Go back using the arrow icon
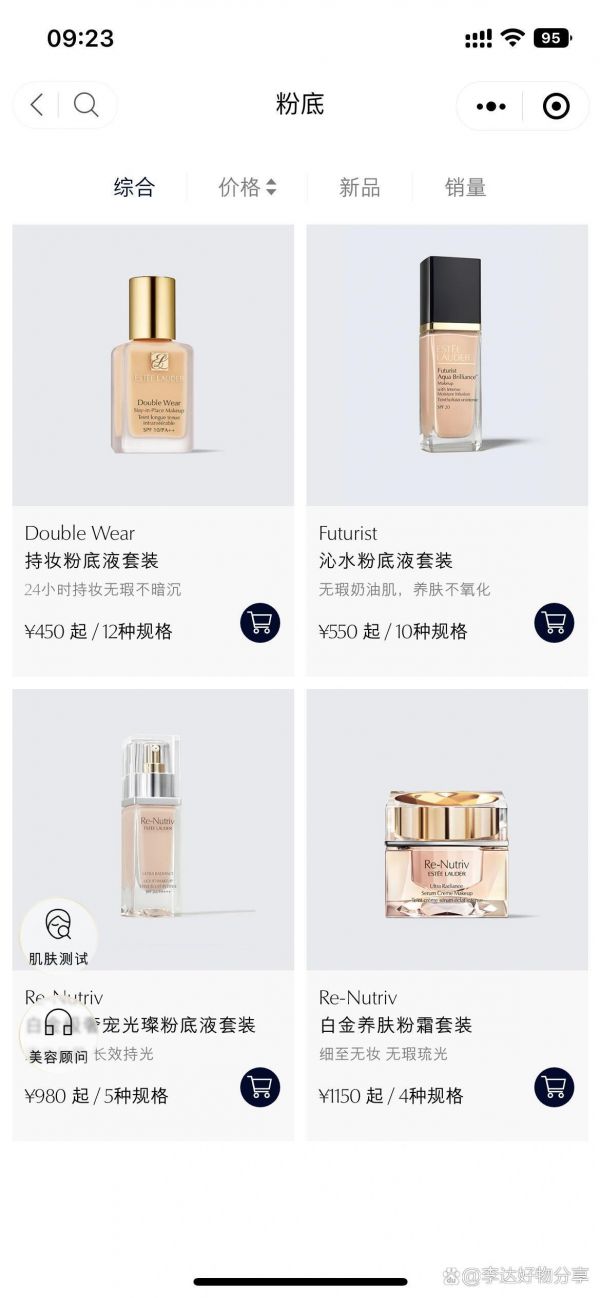Viewport: 600px width, 1298px height. point(37,105)
